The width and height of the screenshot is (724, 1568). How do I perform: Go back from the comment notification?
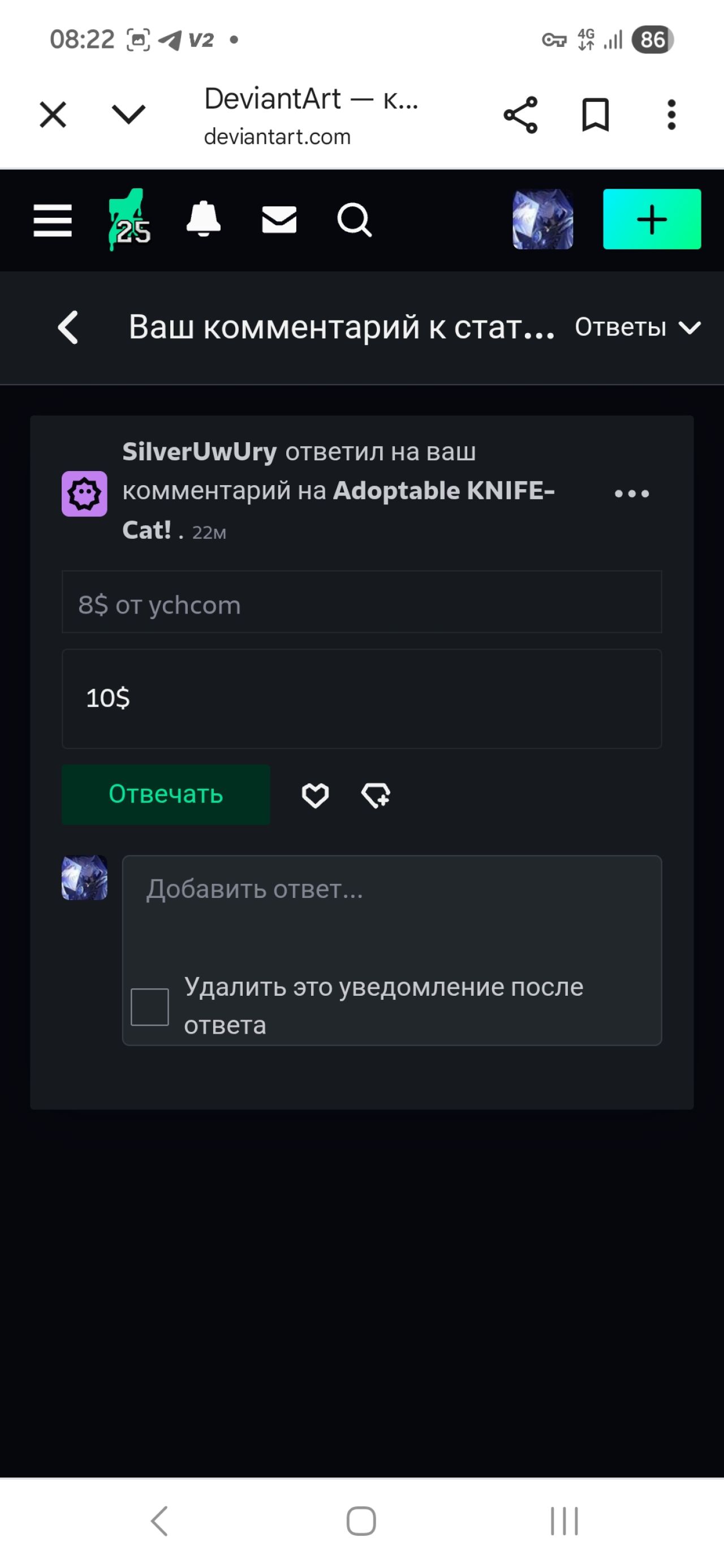(68, 327)
